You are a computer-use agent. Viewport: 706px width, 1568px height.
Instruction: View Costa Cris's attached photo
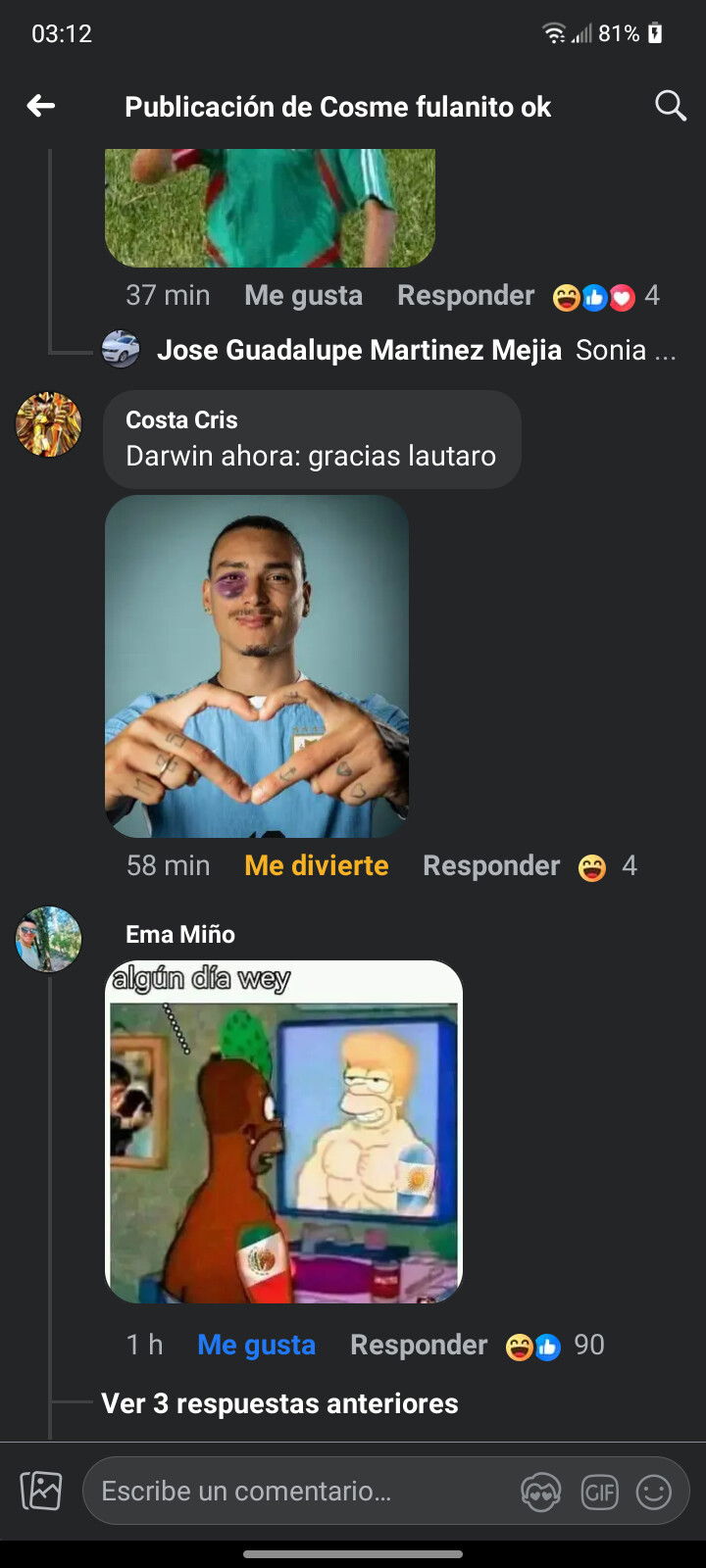(x=257, y=666)
